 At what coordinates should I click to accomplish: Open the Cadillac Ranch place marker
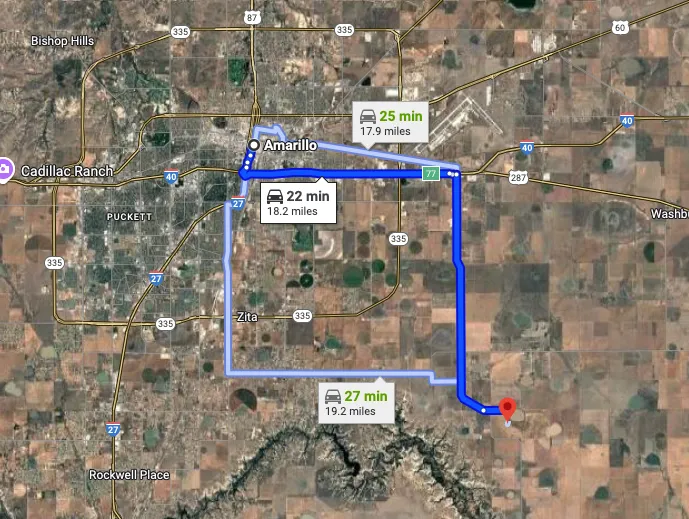(7, 169)
